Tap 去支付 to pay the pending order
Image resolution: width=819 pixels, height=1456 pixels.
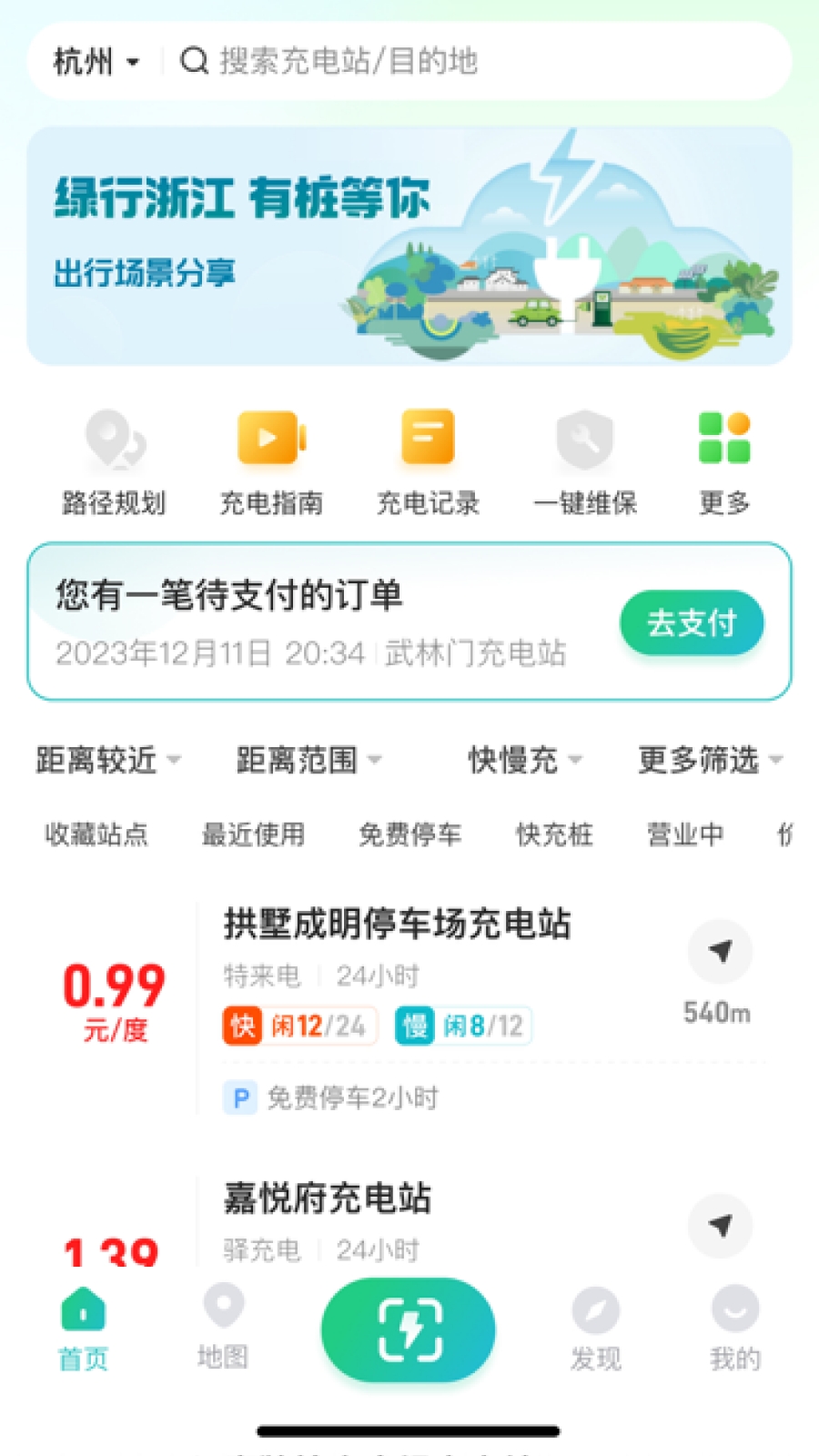pos(692,622)
